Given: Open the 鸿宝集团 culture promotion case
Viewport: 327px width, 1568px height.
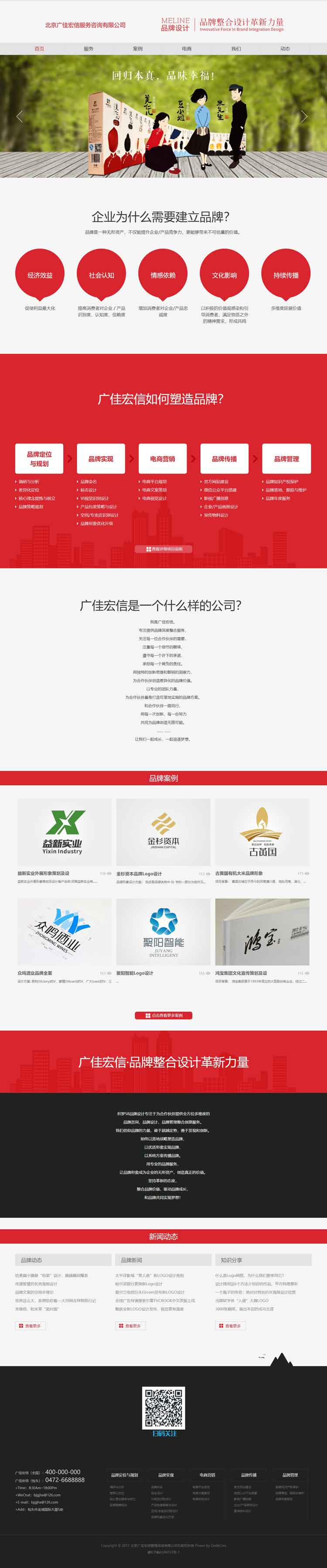Looking at the screenshot, I should (x=262, y=932).
